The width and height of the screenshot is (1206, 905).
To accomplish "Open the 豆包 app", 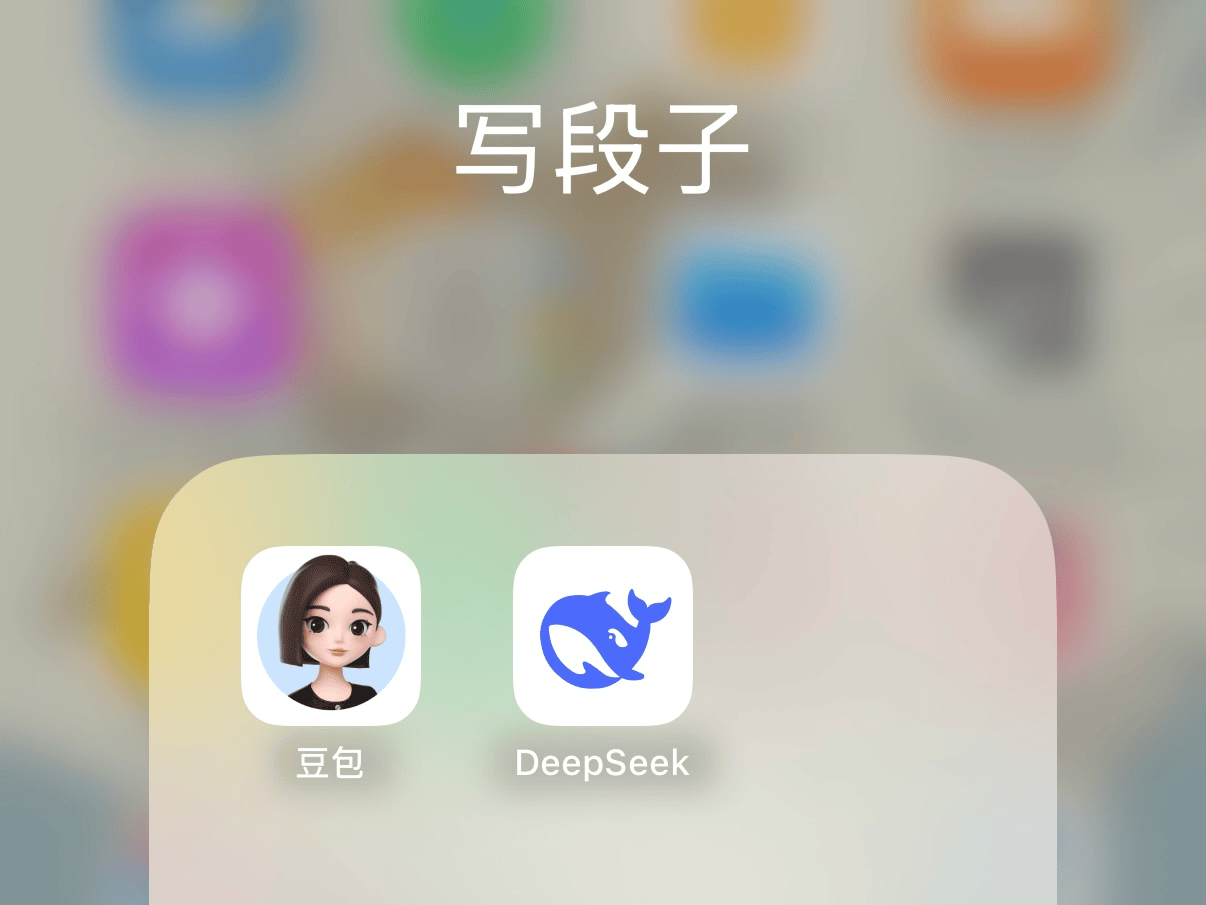I will click(x=331, y=636).
